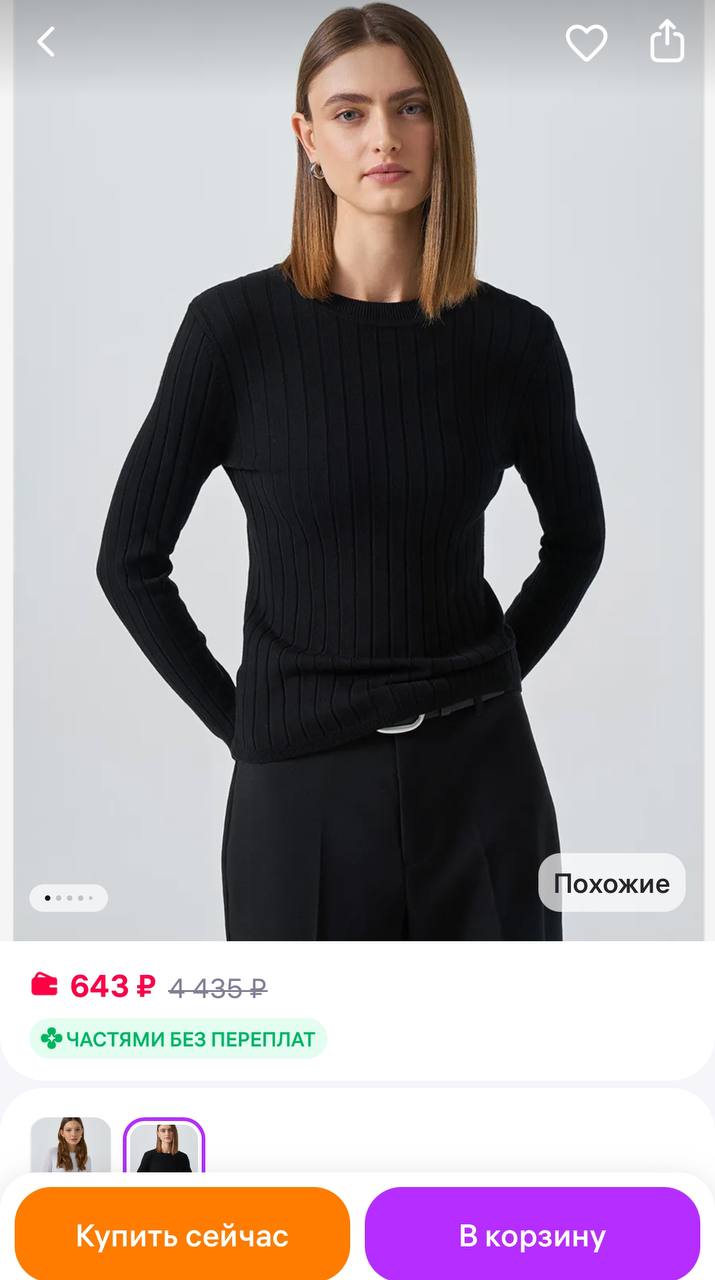Add item with В корзину
The height and width of the screenshot is (1280, 715).
pyautogui.click(x=532, y=1235)
